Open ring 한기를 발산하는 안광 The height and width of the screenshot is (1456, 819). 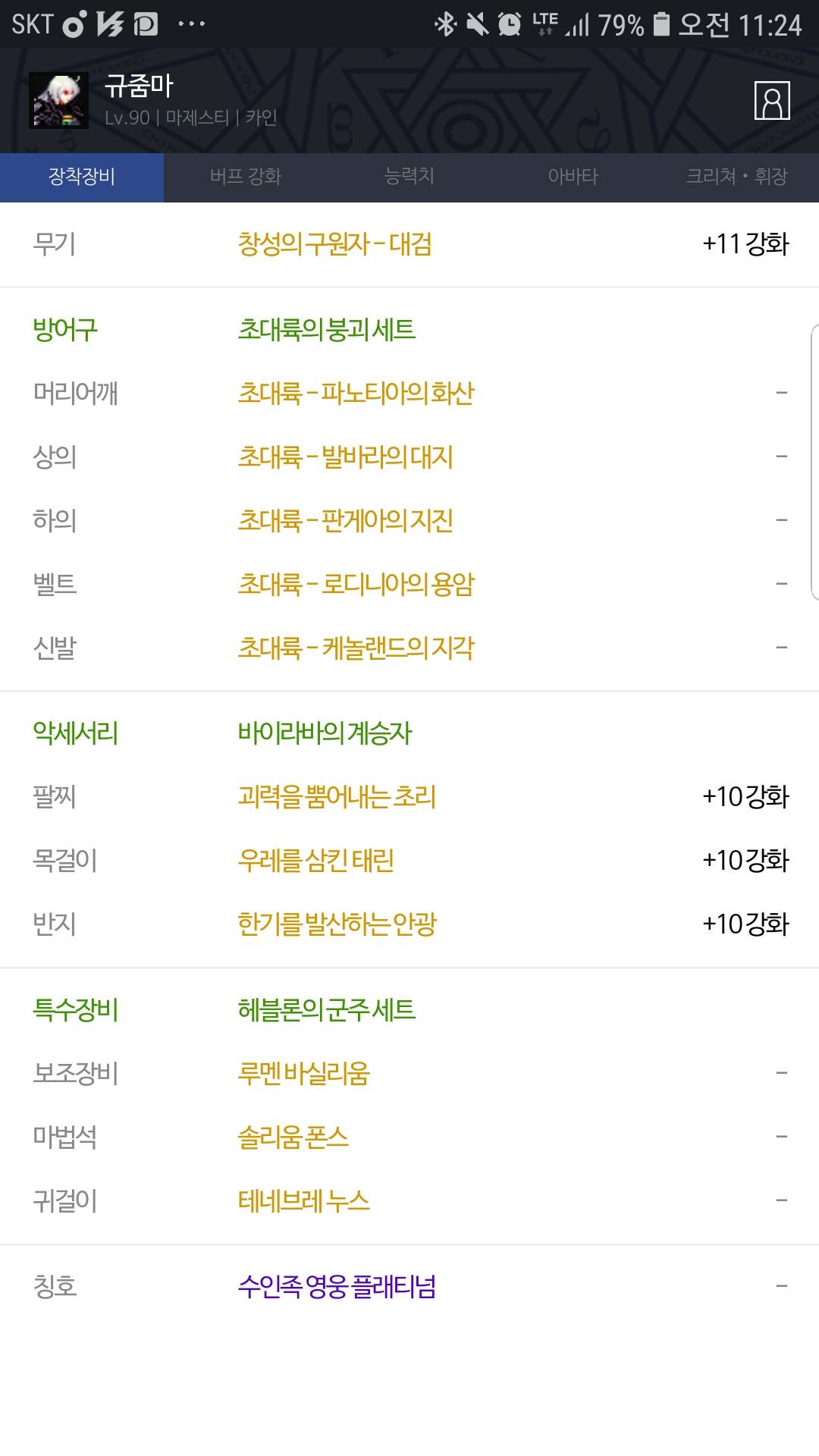click(337, 924)
